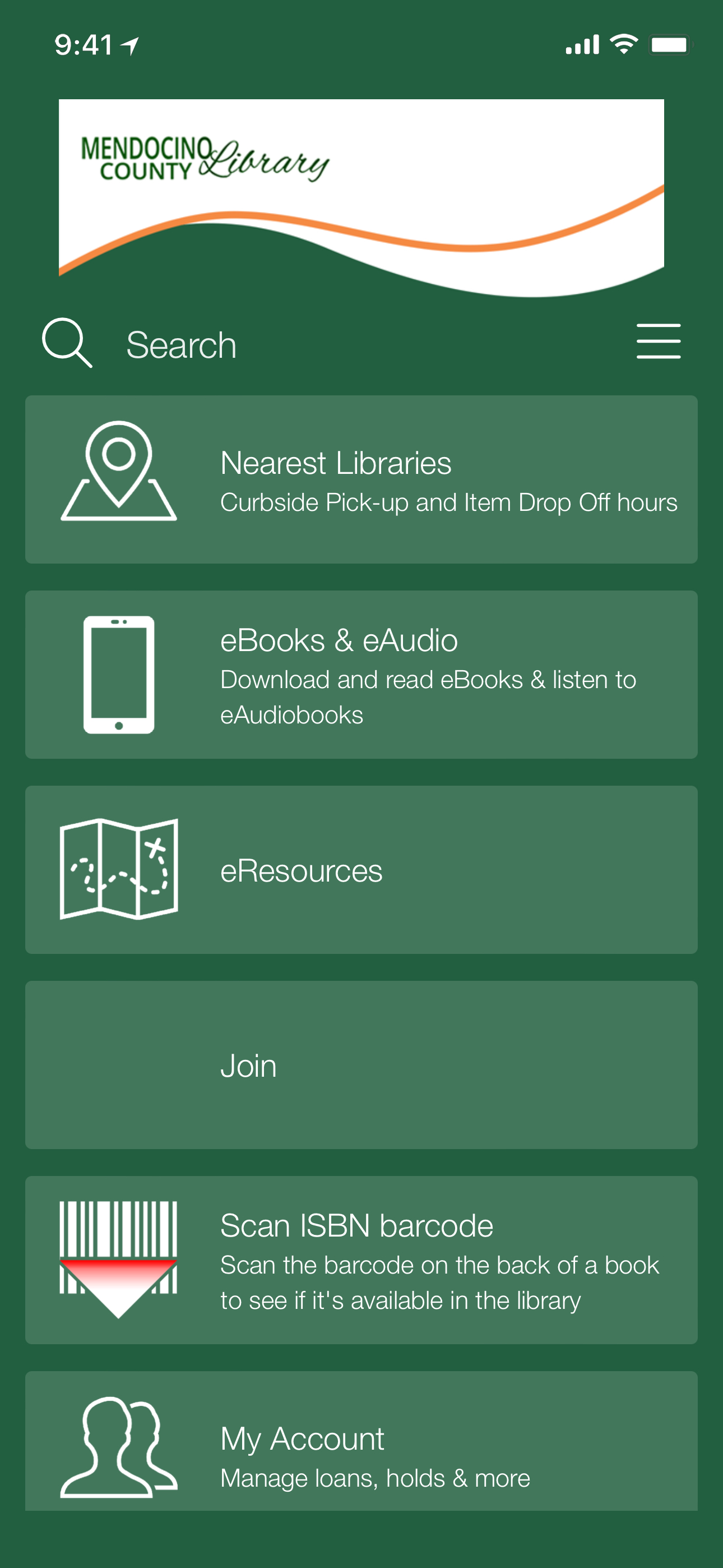Go to the eResources page
The width and height of the screenshot is (723, 1568).
361,869
